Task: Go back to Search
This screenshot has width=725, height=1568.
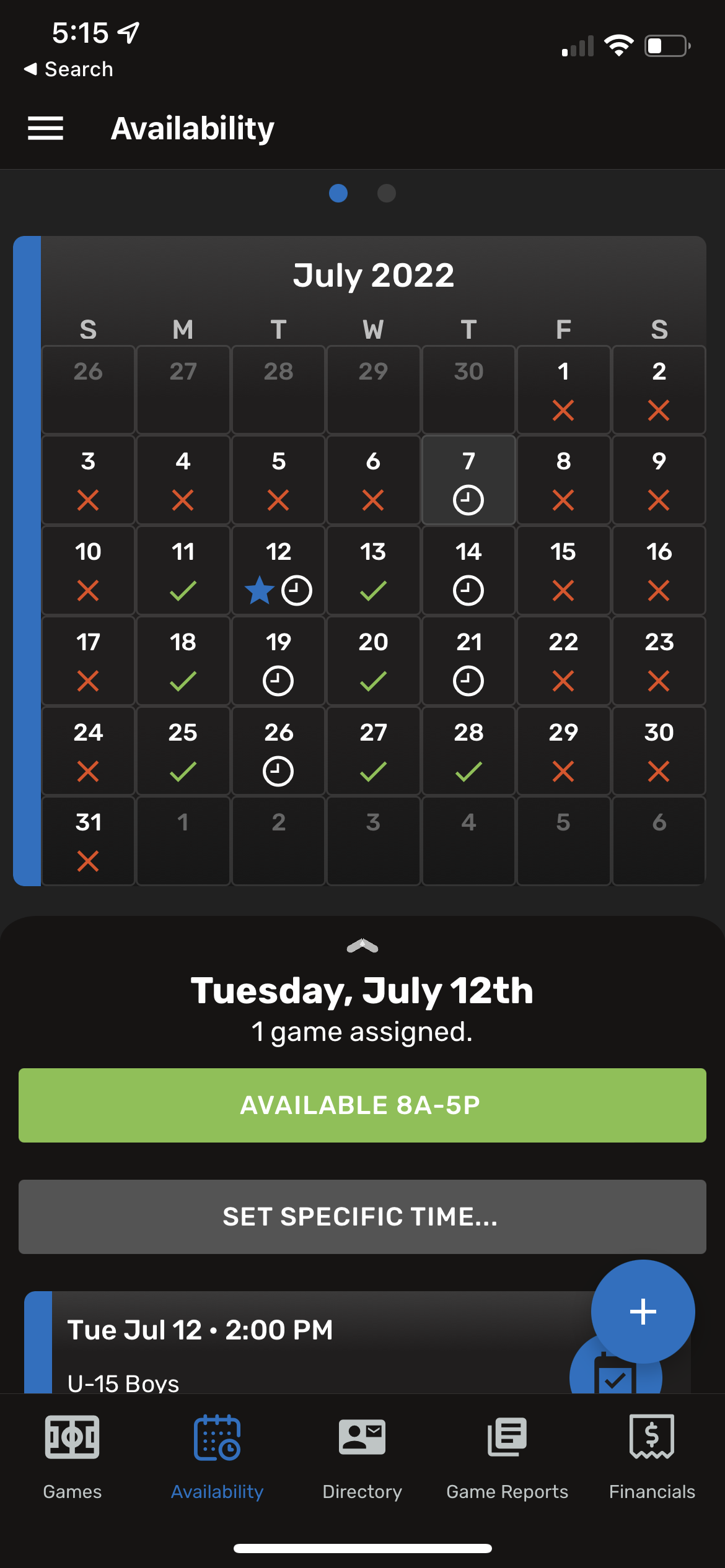Action: coord(68,69)
